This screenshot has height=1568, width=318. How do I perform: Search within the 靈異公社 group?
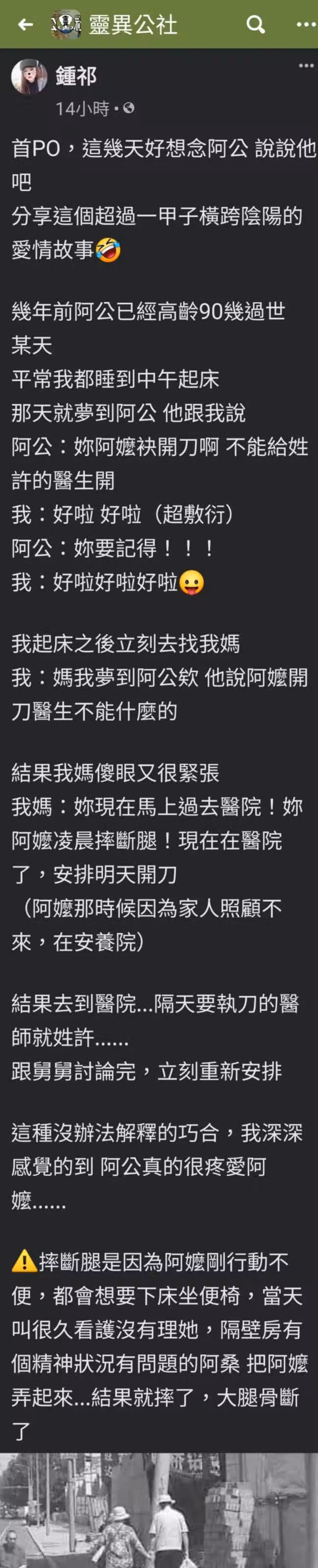point(255,25)
